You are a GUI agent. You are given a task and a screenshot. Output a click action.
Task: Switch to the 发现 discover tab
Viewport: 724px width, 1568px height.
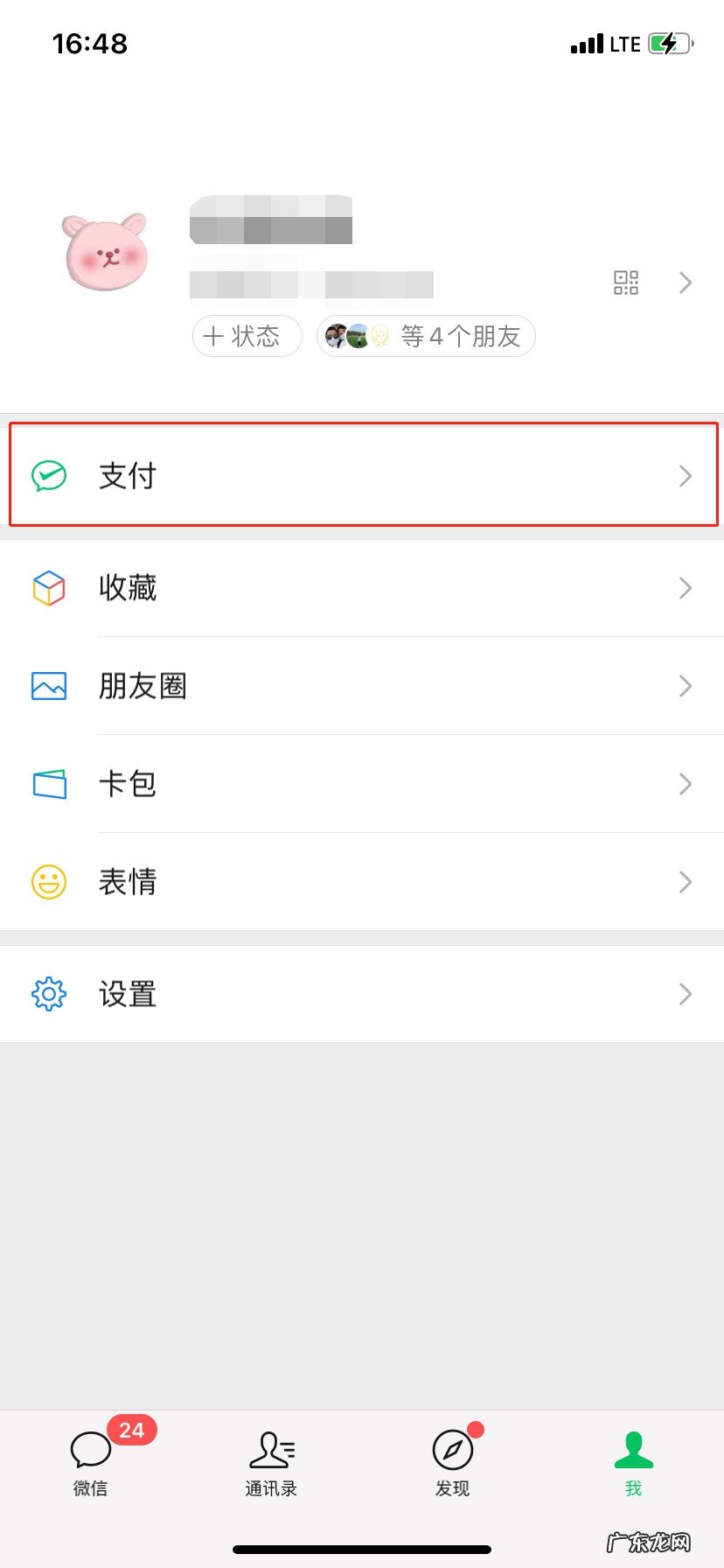pyautogui.click(x=453, y=1463)
